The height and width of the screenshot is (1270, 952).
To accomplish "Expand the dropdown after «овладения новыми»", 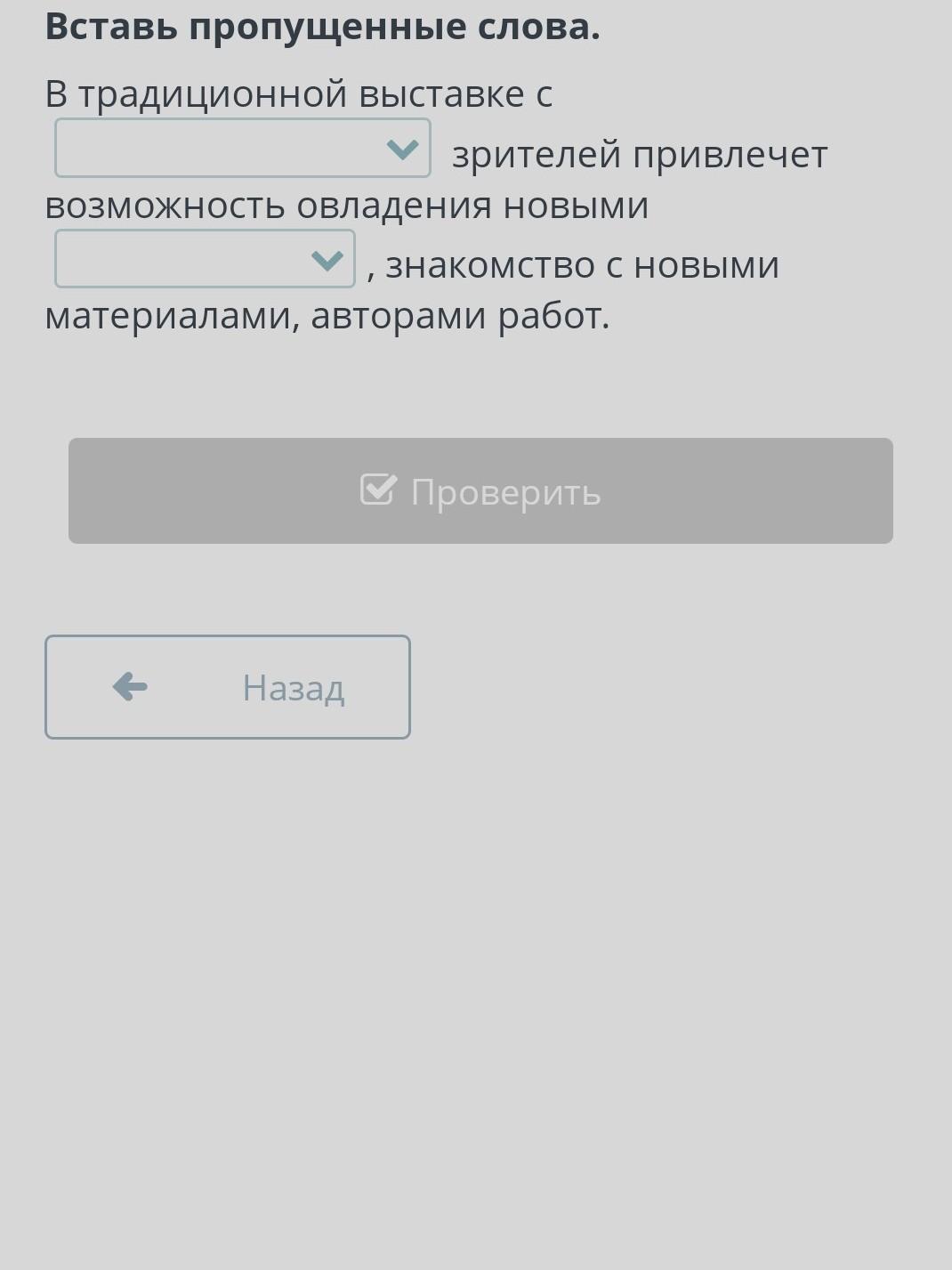I will 206,259.
